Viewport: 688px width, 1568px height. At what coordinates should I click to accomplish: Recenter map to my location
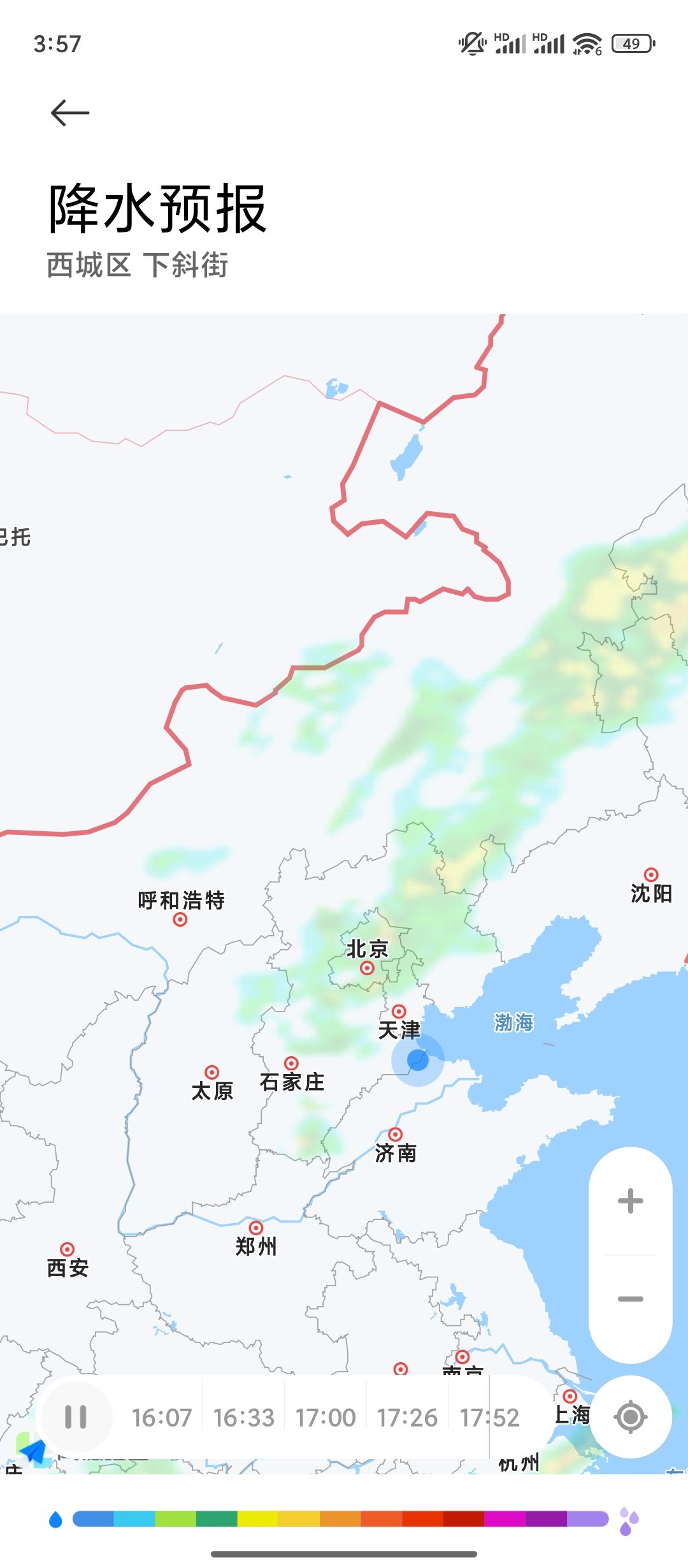point(631,1417)
